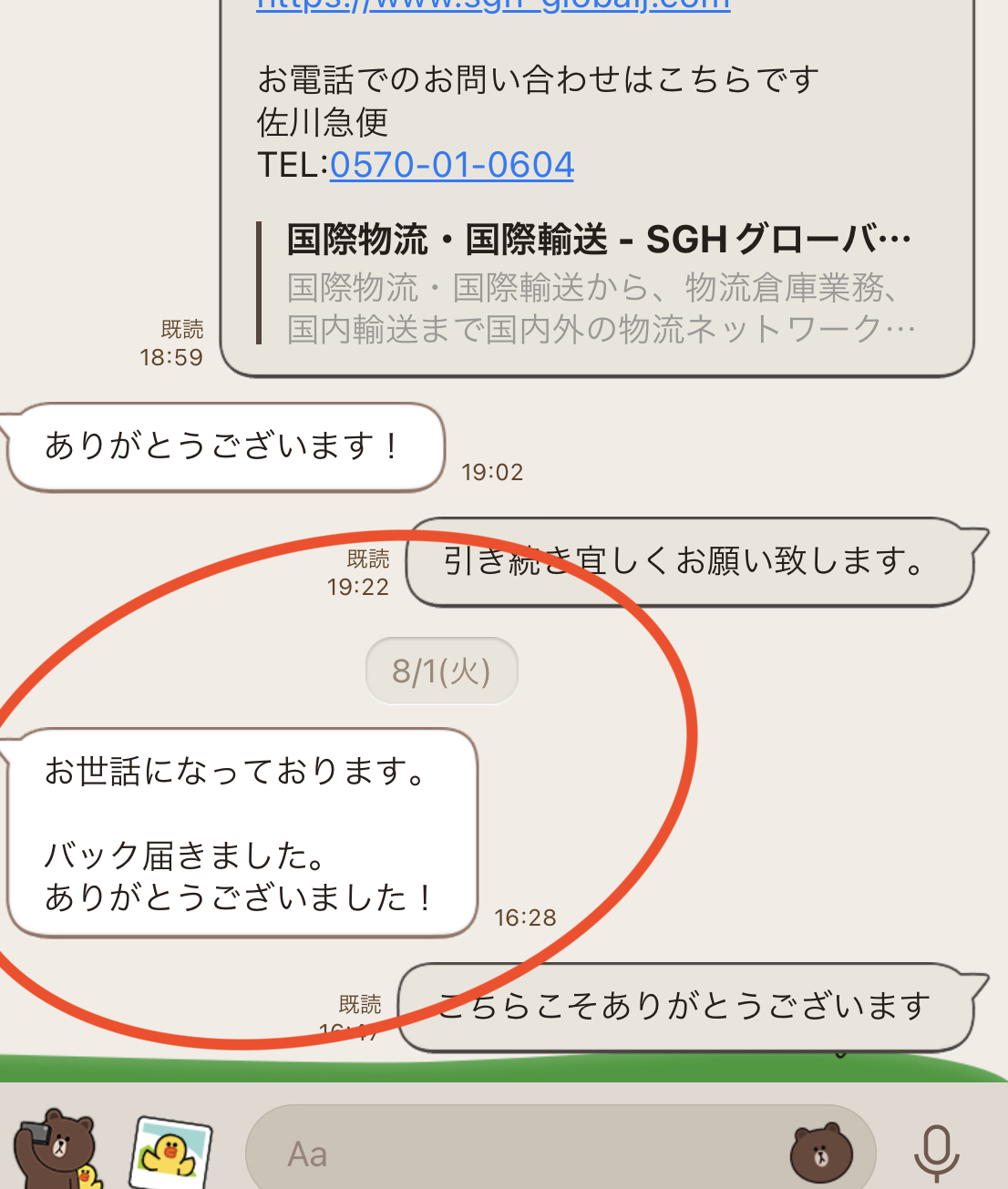
Task: Open the sgh-globalj.com URL link
Action: point(493,5)
